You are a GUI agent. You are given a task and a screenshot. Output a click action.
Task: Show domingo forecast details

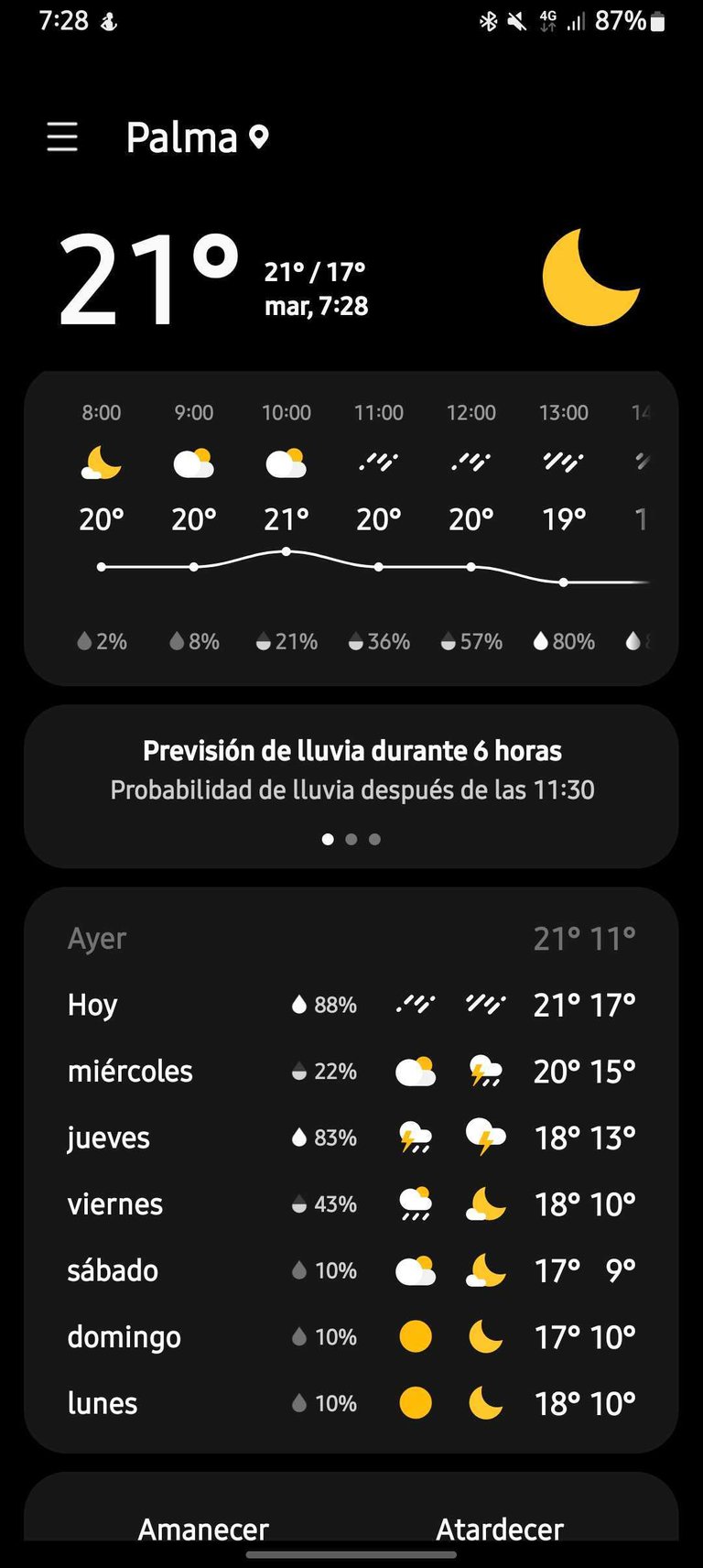click(x=351, y=1336)
